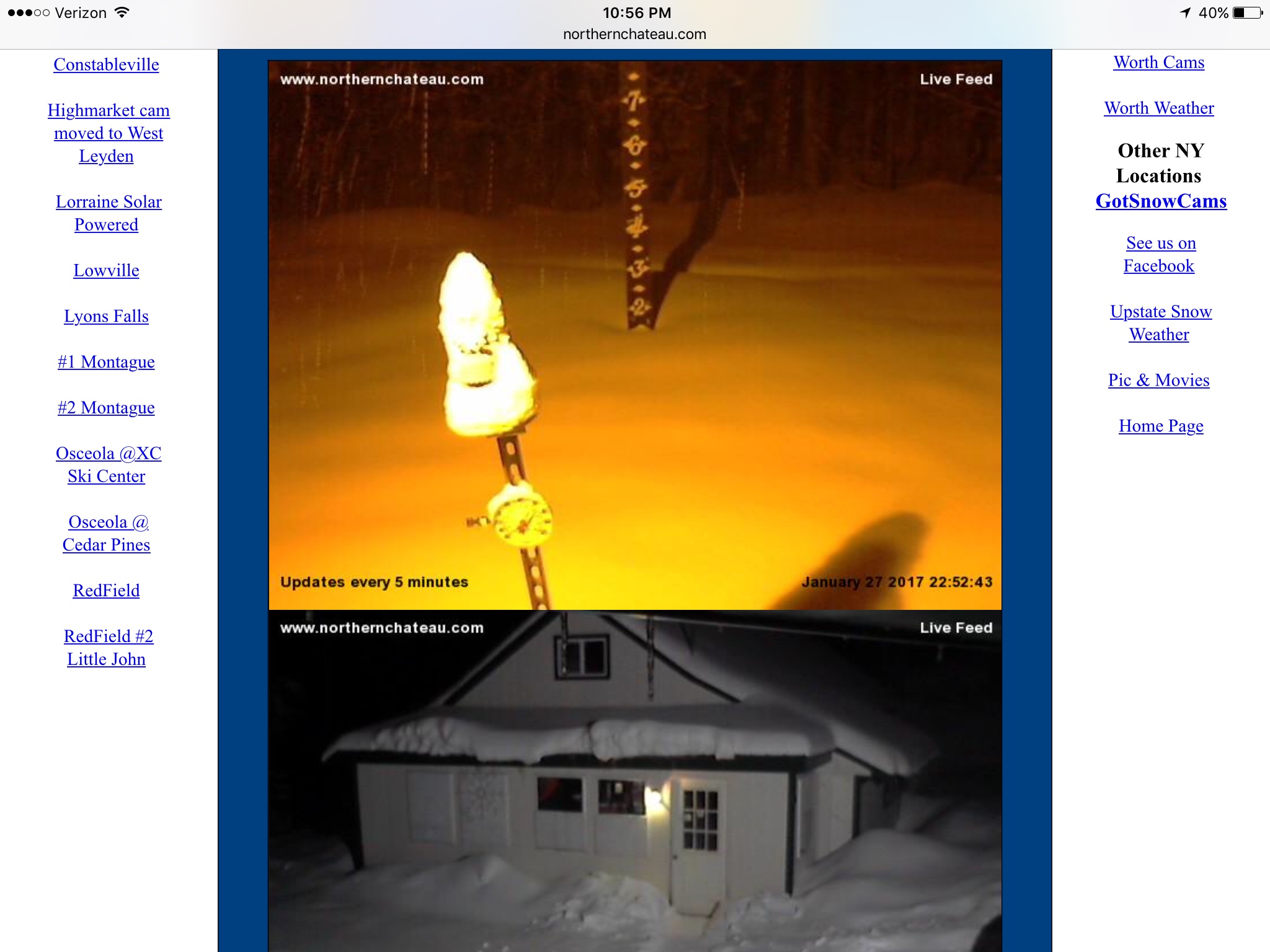Viewport: 1270px width, 952px height.
Task: Open Highmarket cam moved to West Leyden
Action: [x=109, y=133]
